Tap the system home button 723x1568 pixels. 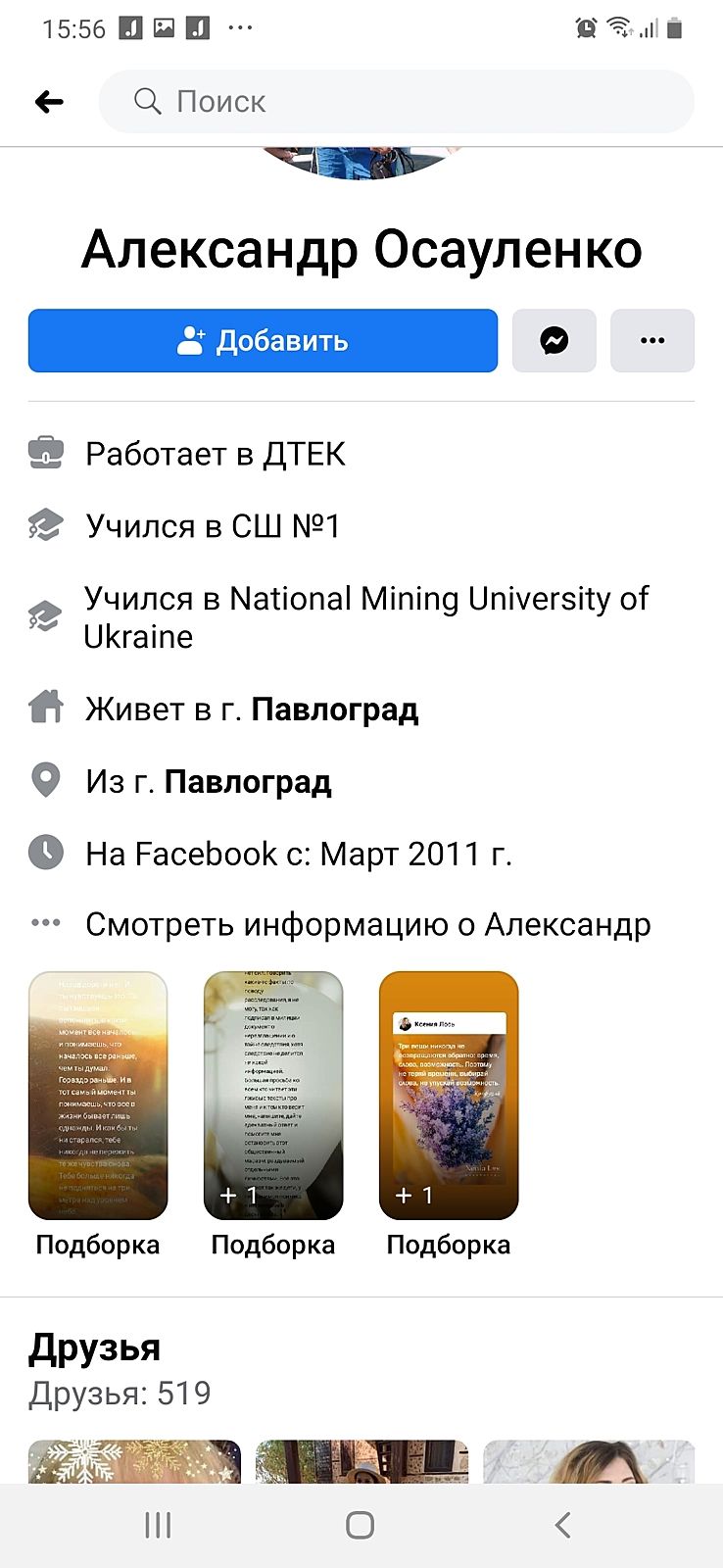pos(361,1525)
